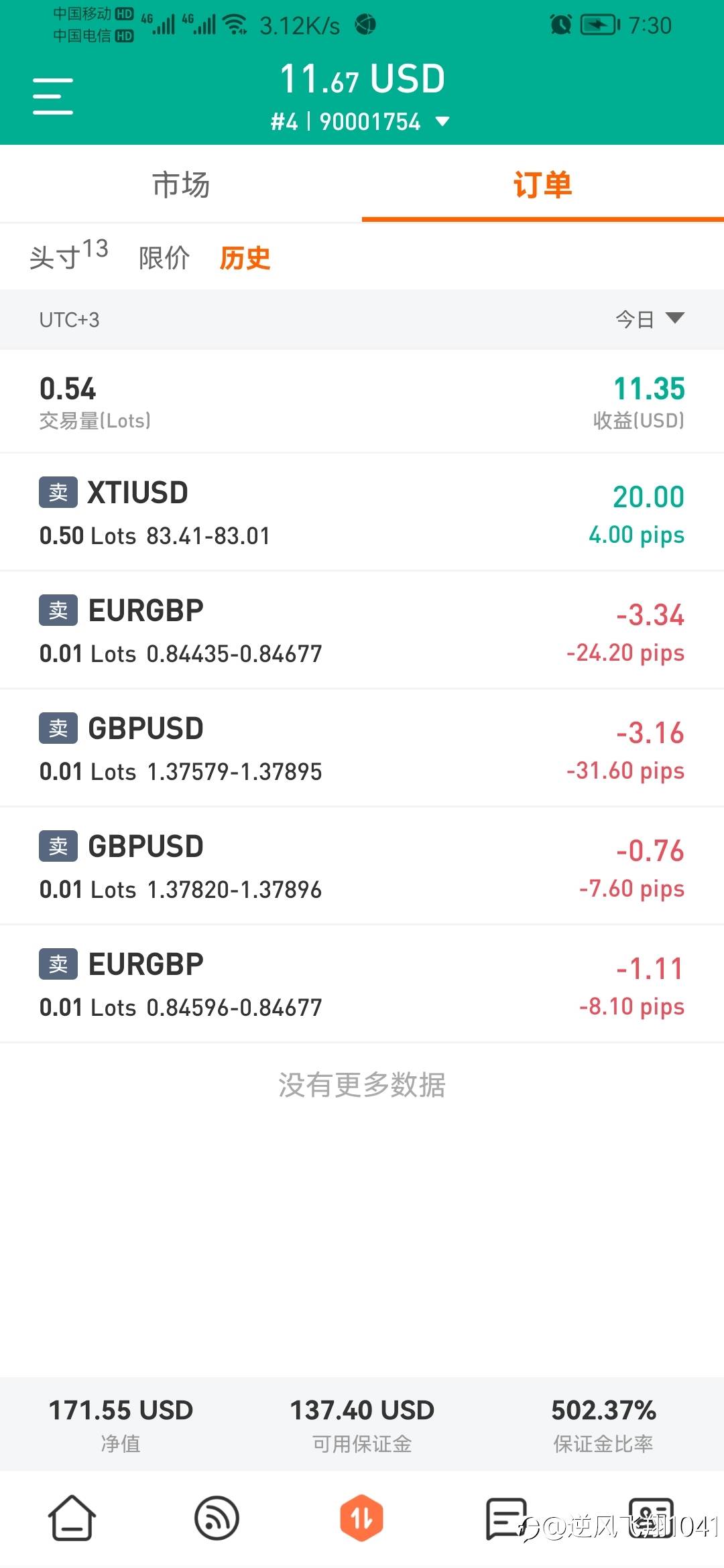Open the messages chat bubble tab

click(506, 1518)
